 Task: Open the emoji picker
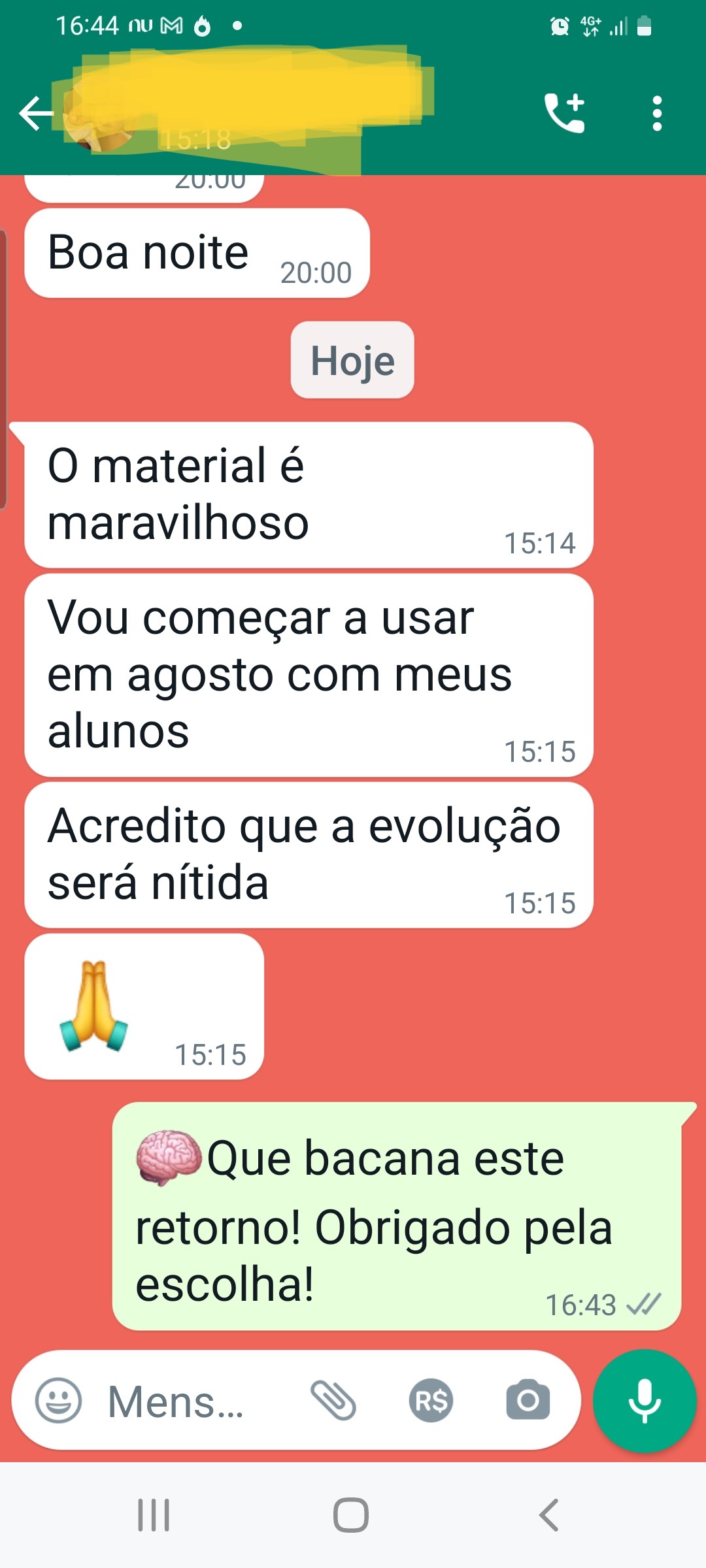58,1401
